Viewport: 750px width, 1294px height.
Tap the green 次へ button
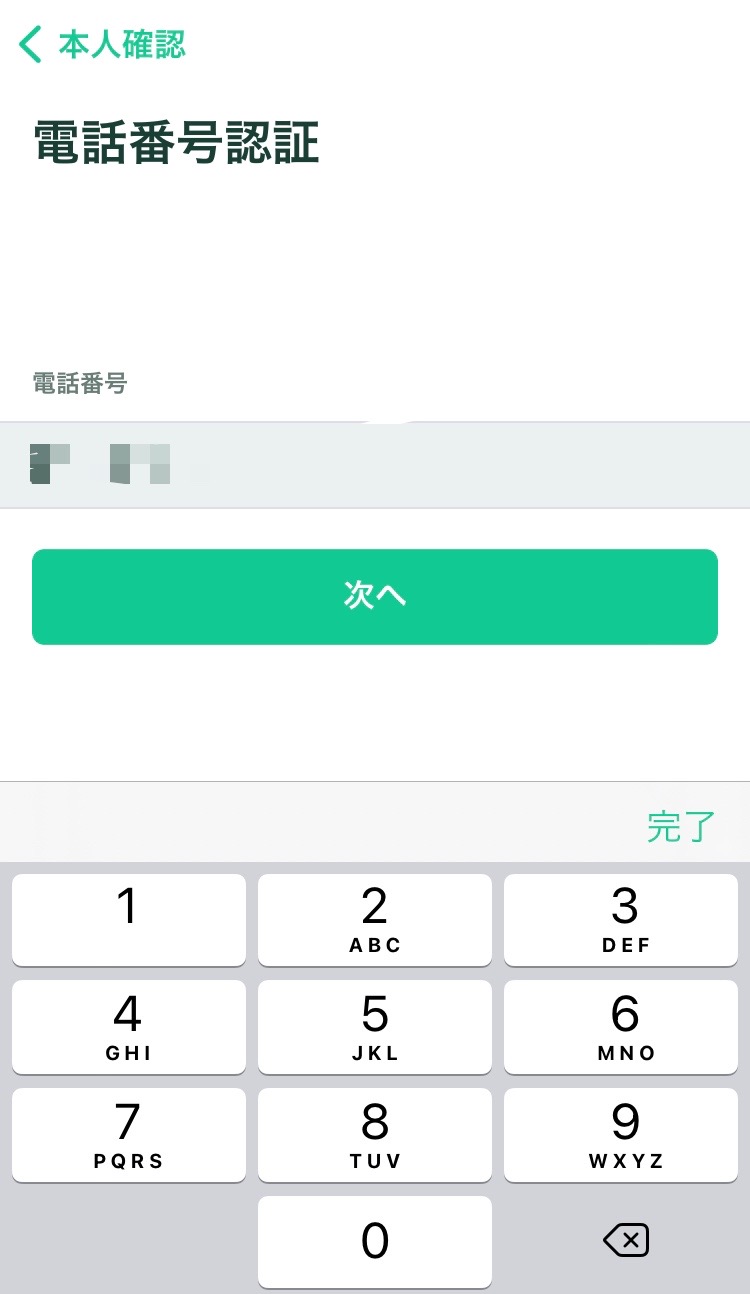click(x=375, y=596)
